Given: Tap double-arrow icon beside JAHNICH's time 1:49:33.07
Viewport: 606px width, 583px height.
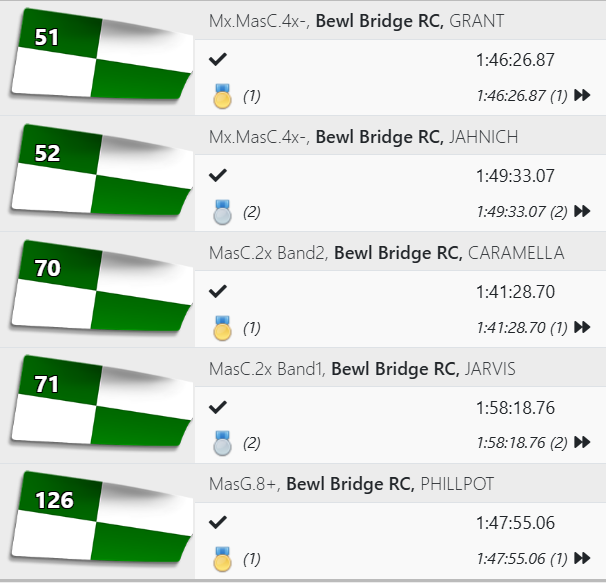Looking at the screenshot, I should 583,212.
